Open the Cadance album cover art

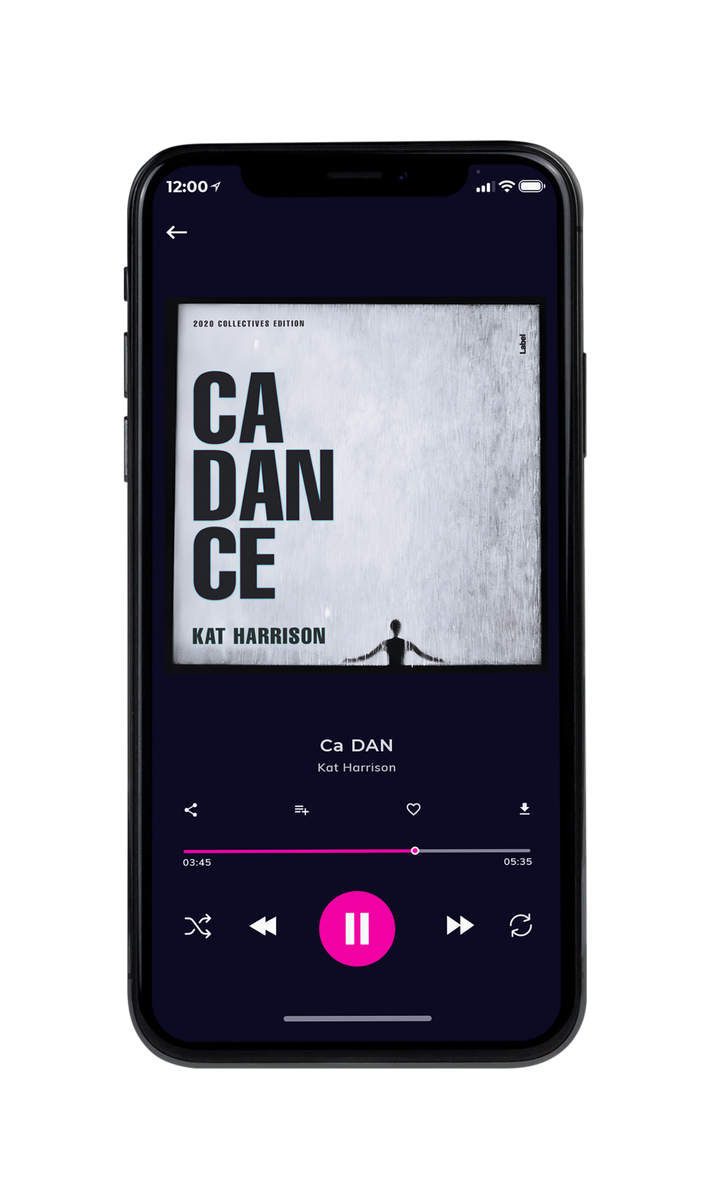coord(357,485)
